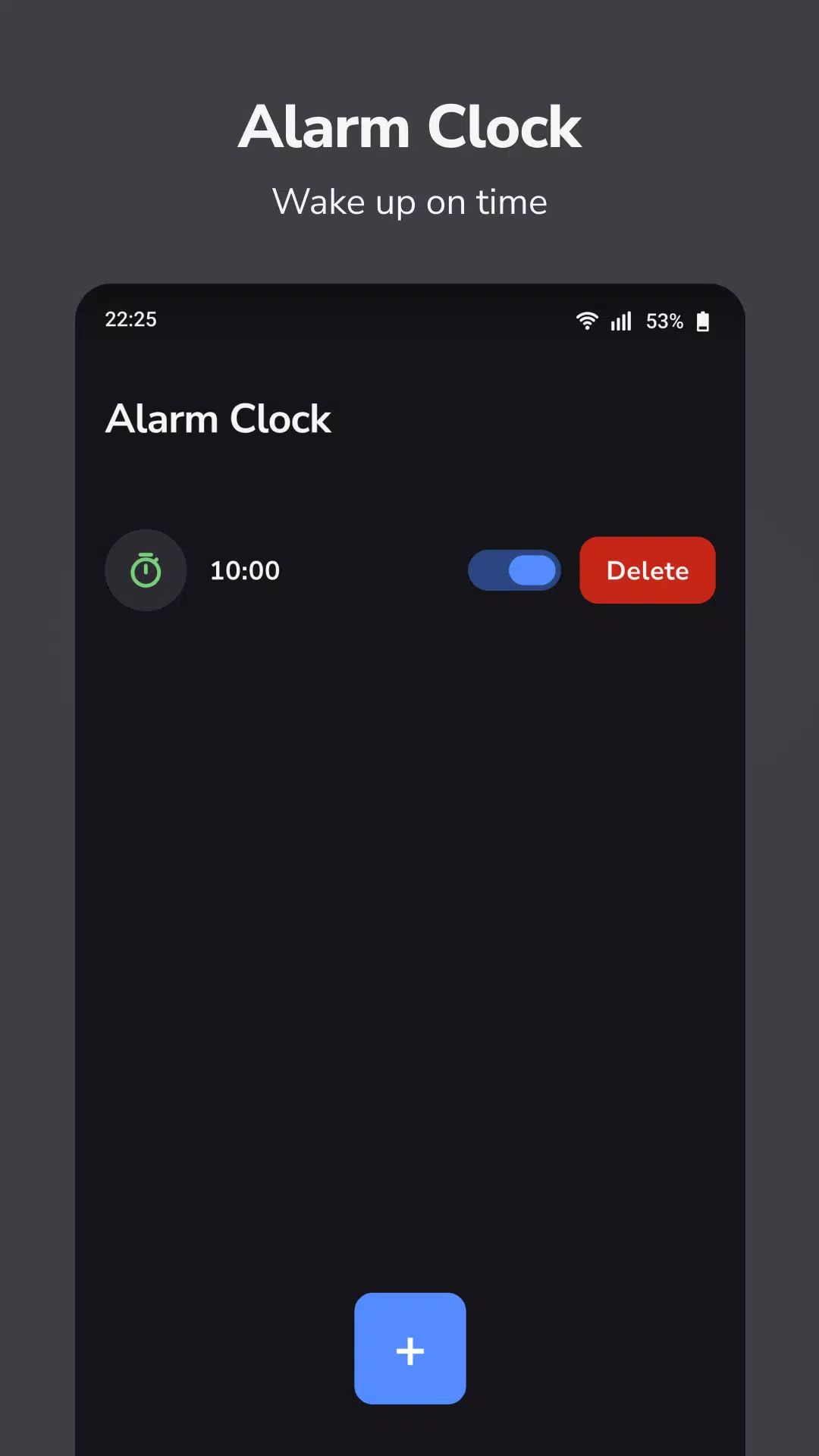This screenshot has width=819, height=1456.
Task: Tap the blue add alarm button
Action: coord(409,1348)
